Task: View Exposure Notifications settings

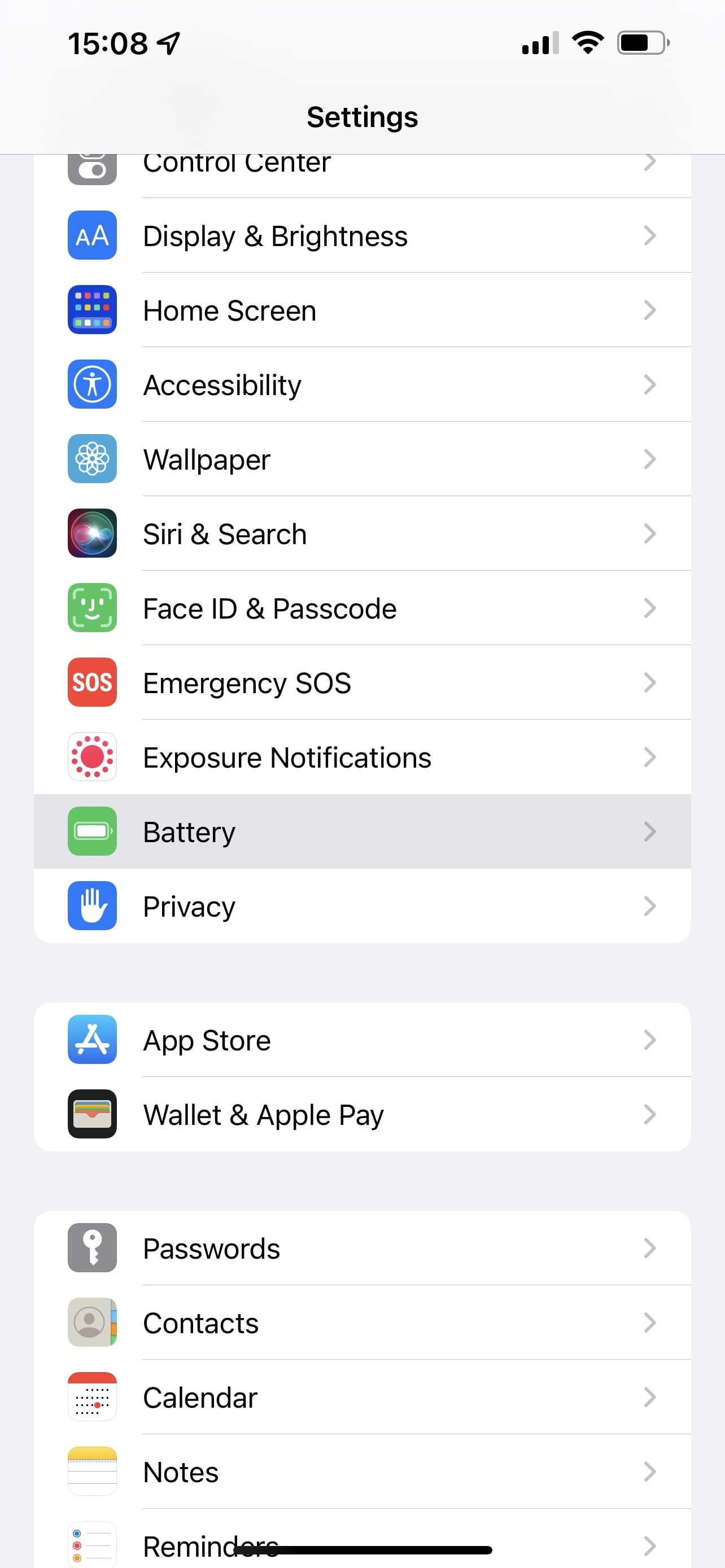Action: coord(361,757)
